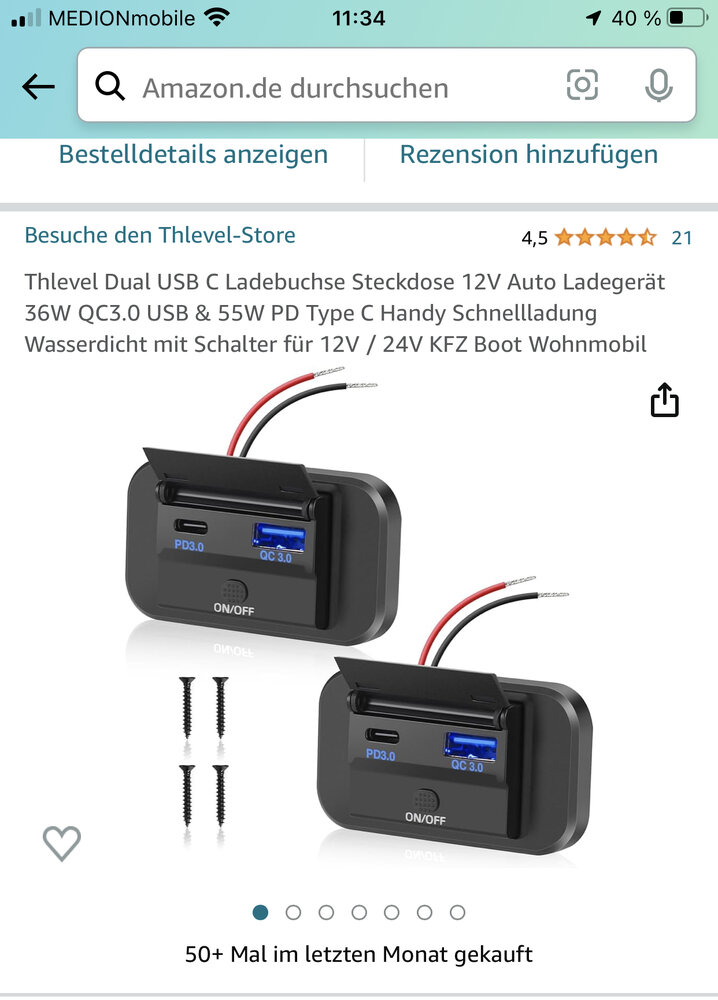
Task: Open Bestelldetails anzeigen
Action: tap(193, 154)
